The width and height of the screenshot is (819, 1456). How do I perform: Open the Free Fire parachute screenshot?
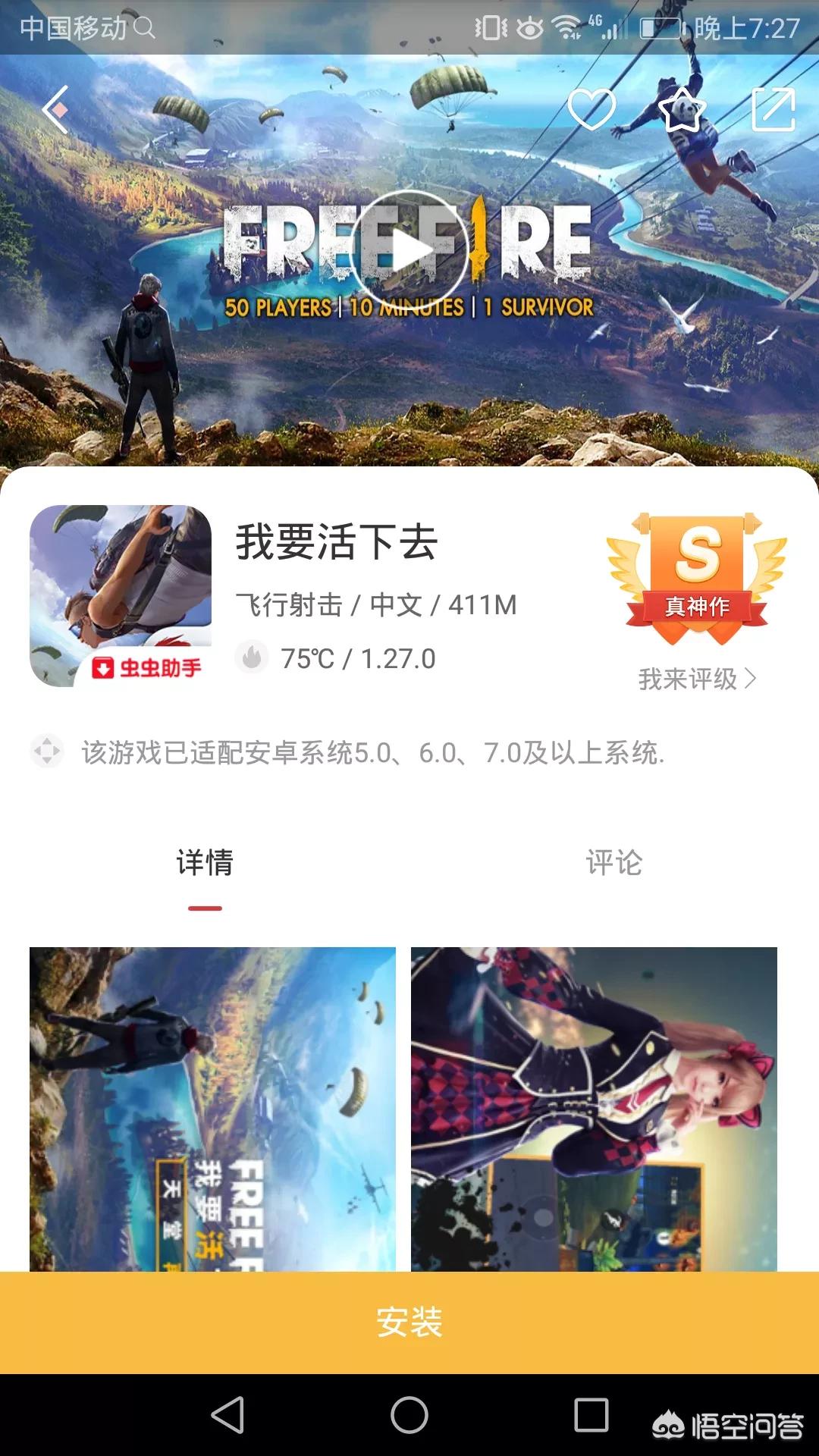212,1107
